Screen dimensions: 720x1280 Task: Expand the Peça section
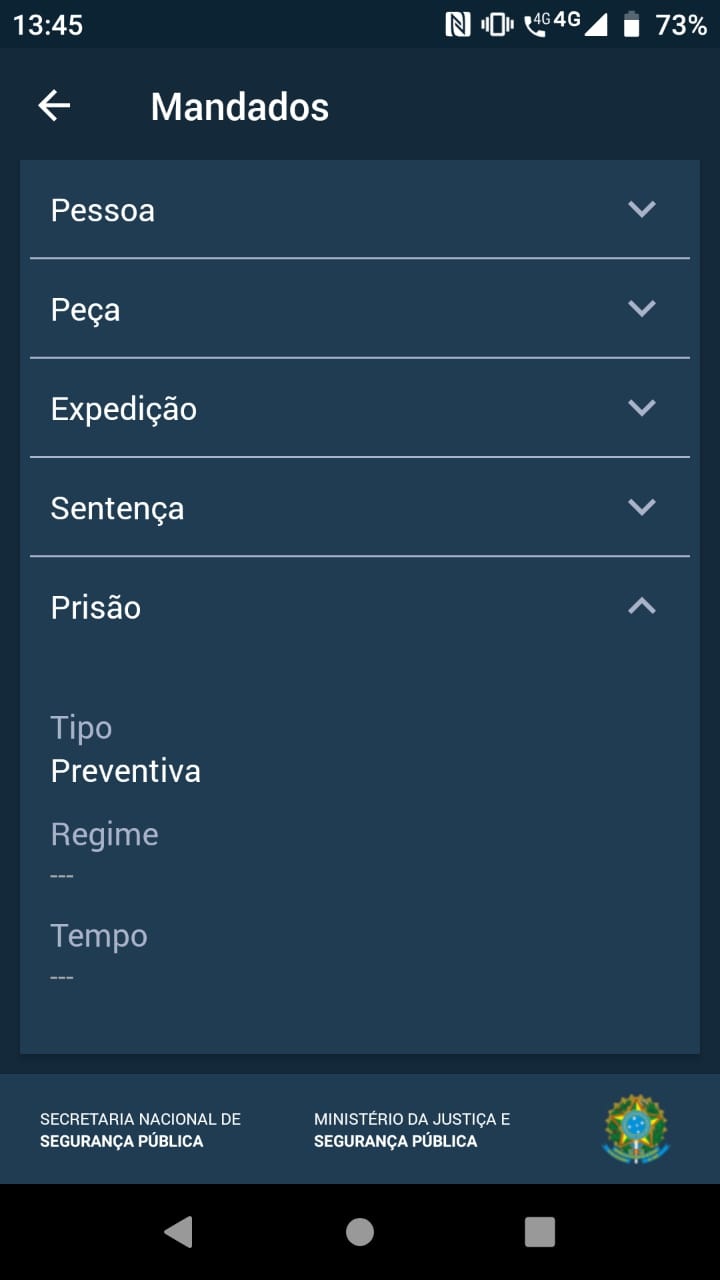point(360,309)
